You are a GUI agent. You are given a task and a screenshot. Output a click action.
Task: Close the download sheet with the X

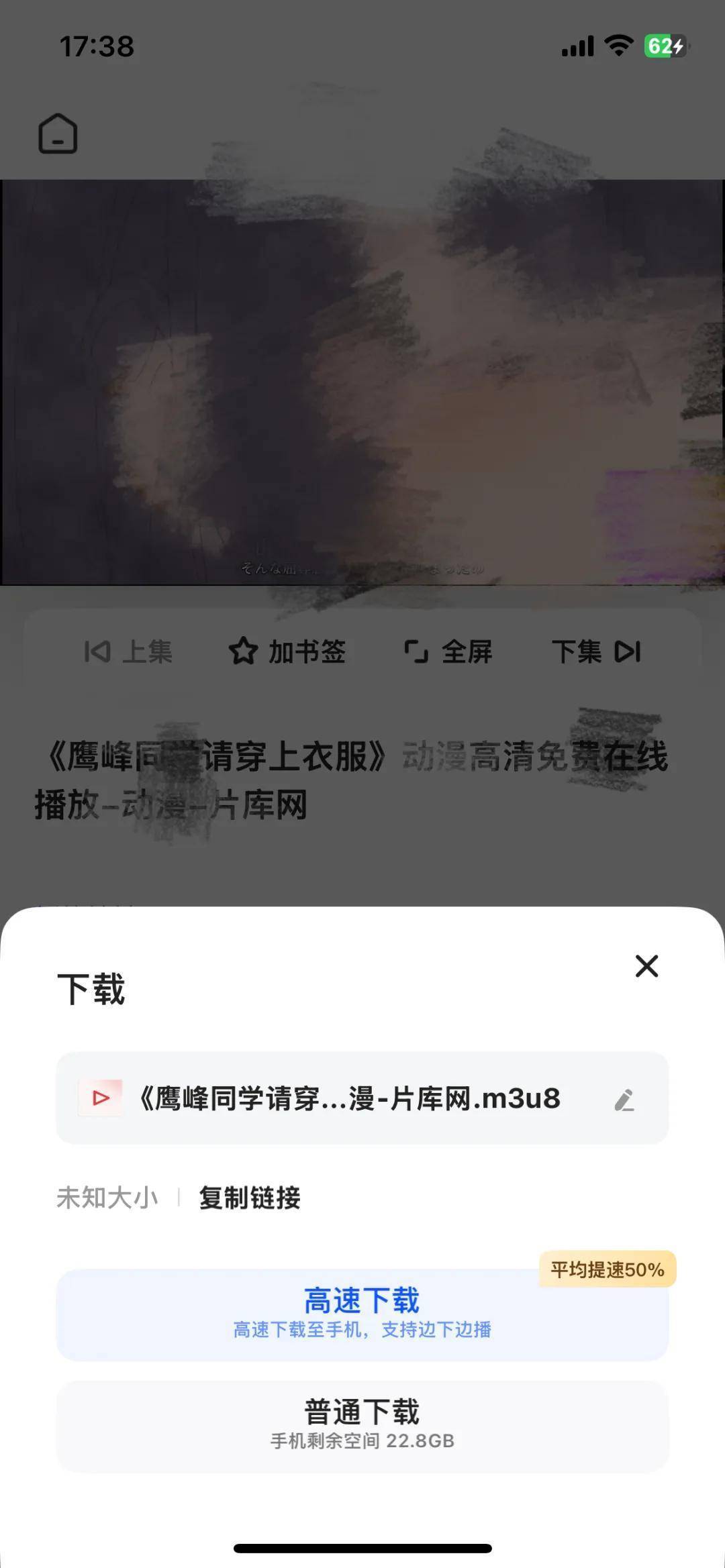[646, 967]
